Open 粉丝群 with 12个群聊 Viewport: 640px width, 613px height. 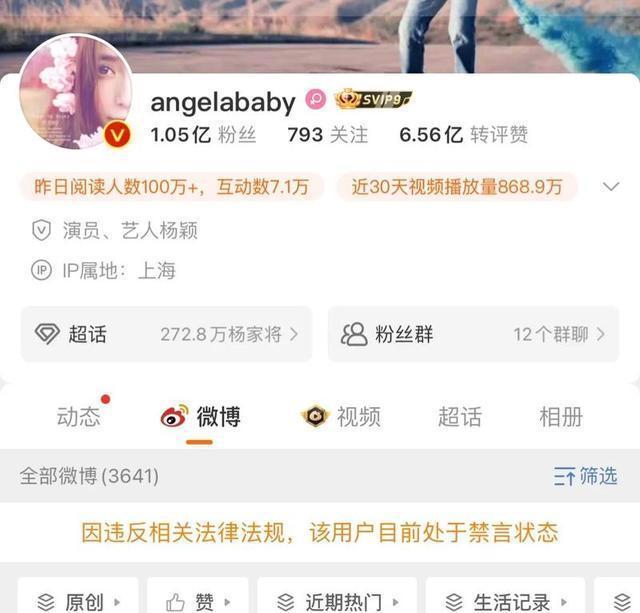[473, 334]
